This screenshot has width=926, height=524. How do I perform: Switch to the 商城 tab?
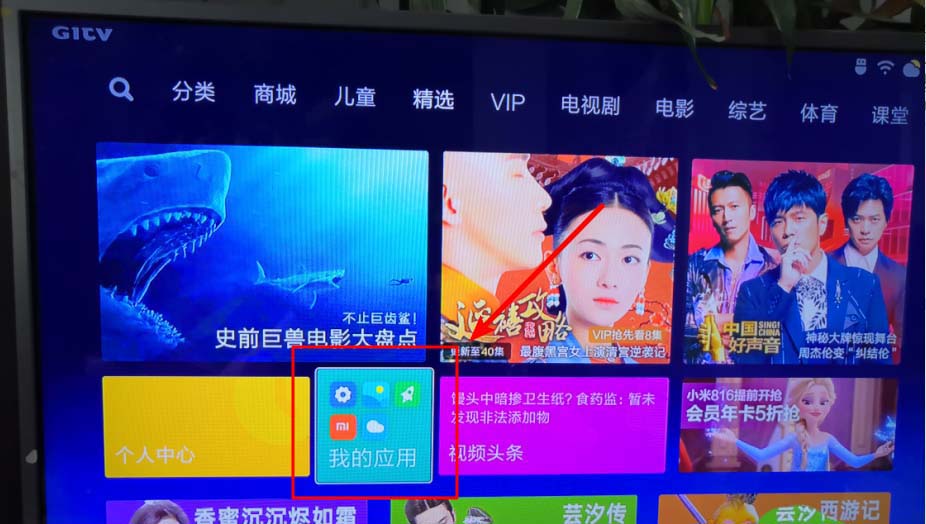pyautogui.click(x=274, y=95)
